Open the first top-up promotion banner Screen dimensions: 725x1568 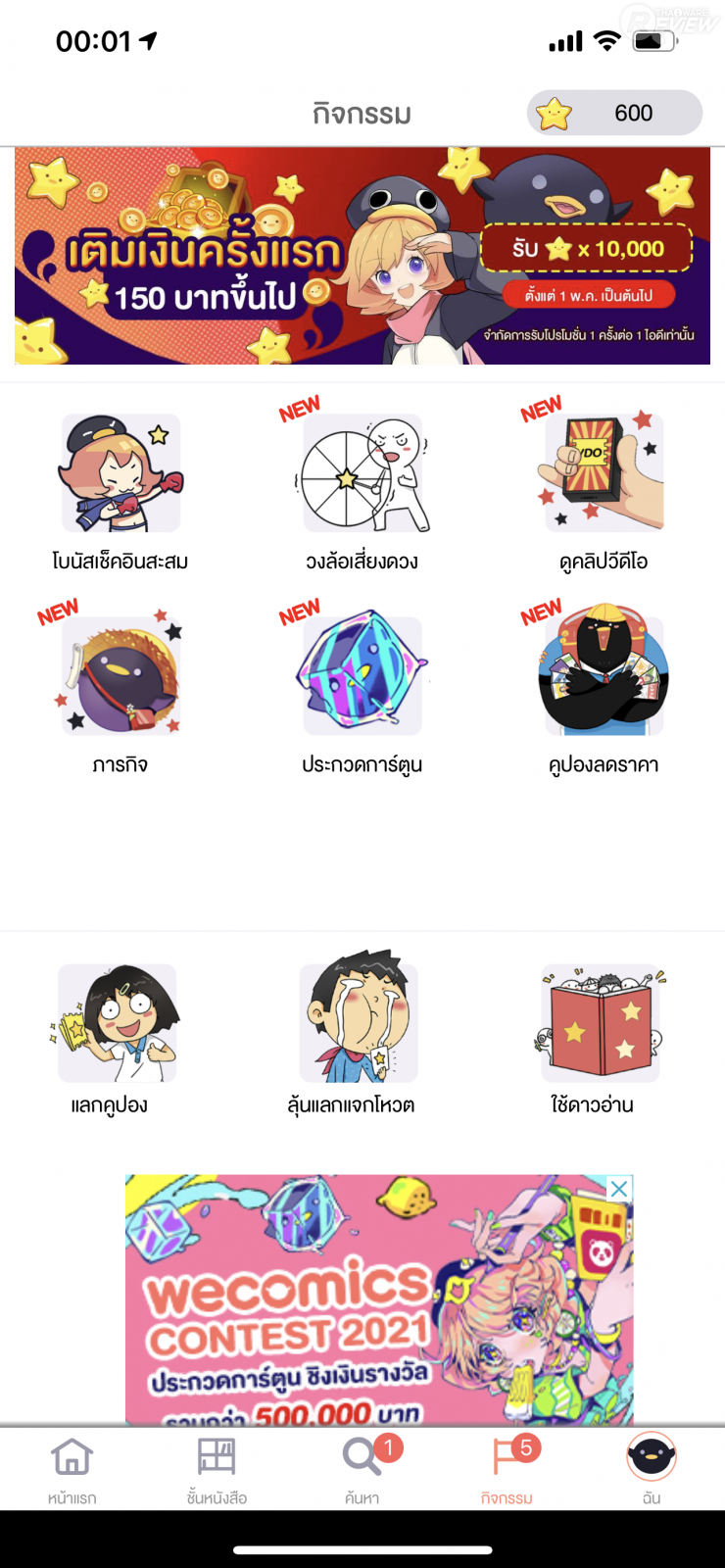coord(362,256)
